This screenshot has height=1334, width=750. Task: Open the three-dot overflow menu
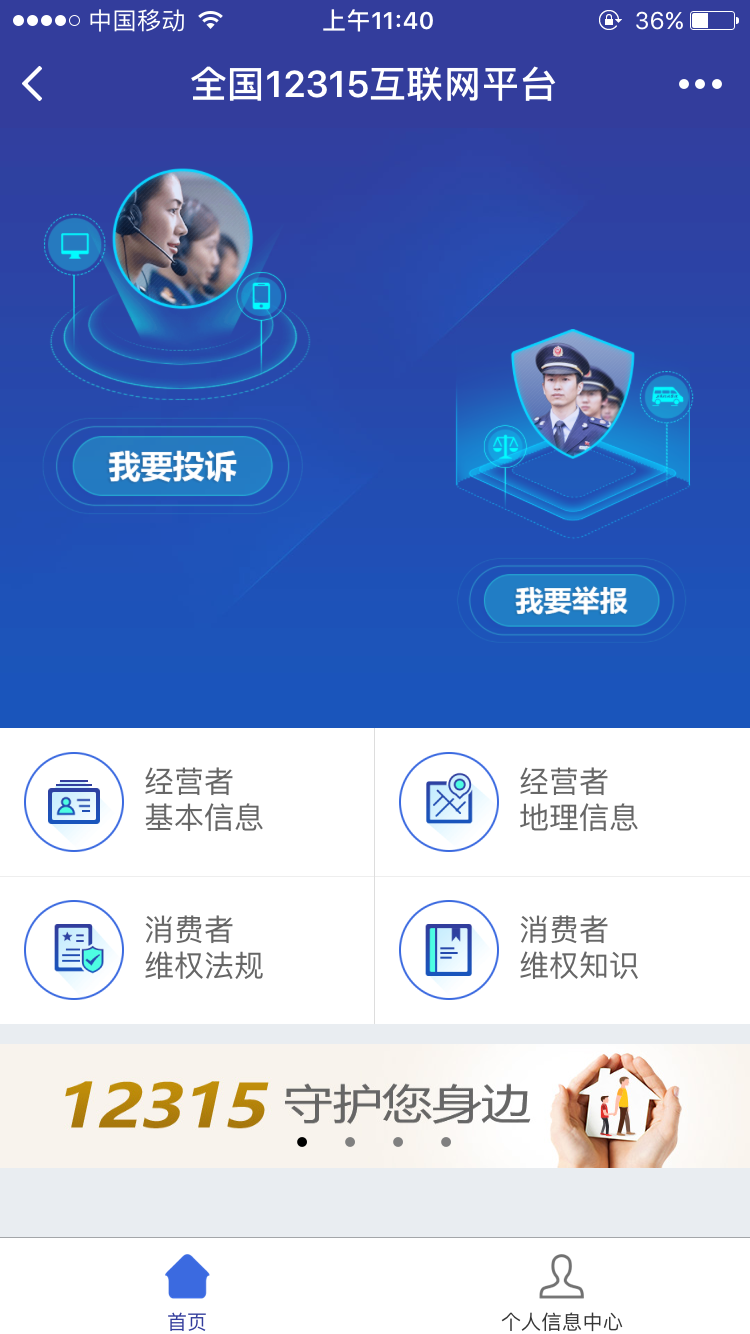click(700, 84)
